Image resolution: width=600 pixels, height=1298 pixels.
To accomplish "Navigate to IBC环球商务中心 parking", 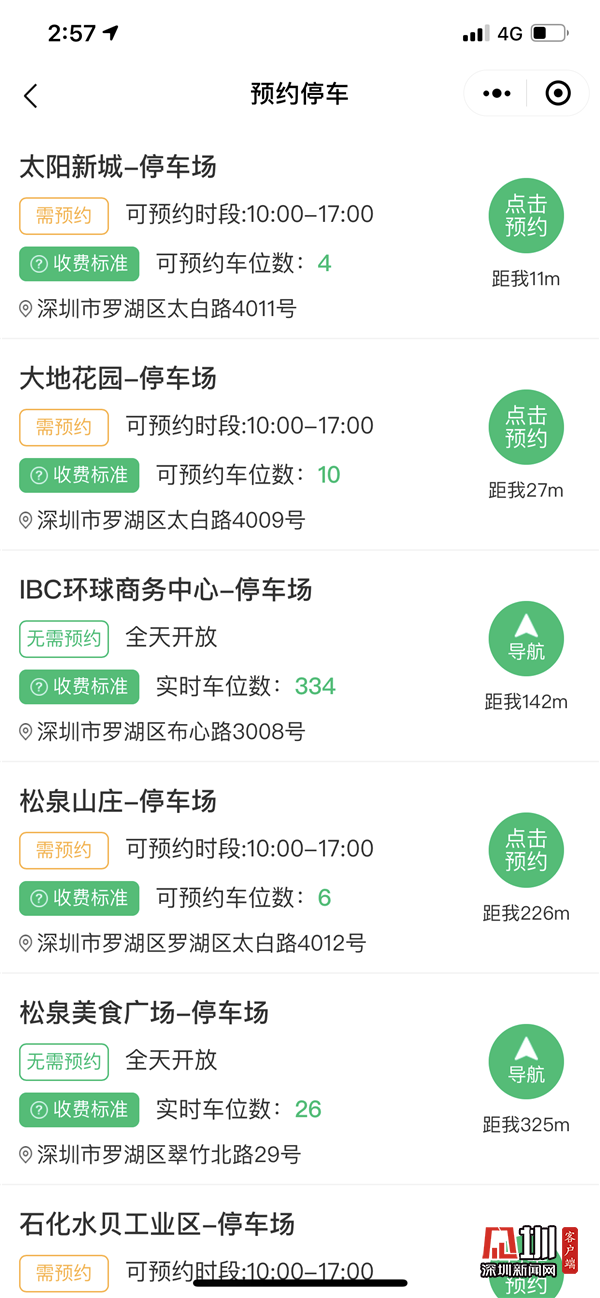I will pyautogui.click(x=526, y=638).
